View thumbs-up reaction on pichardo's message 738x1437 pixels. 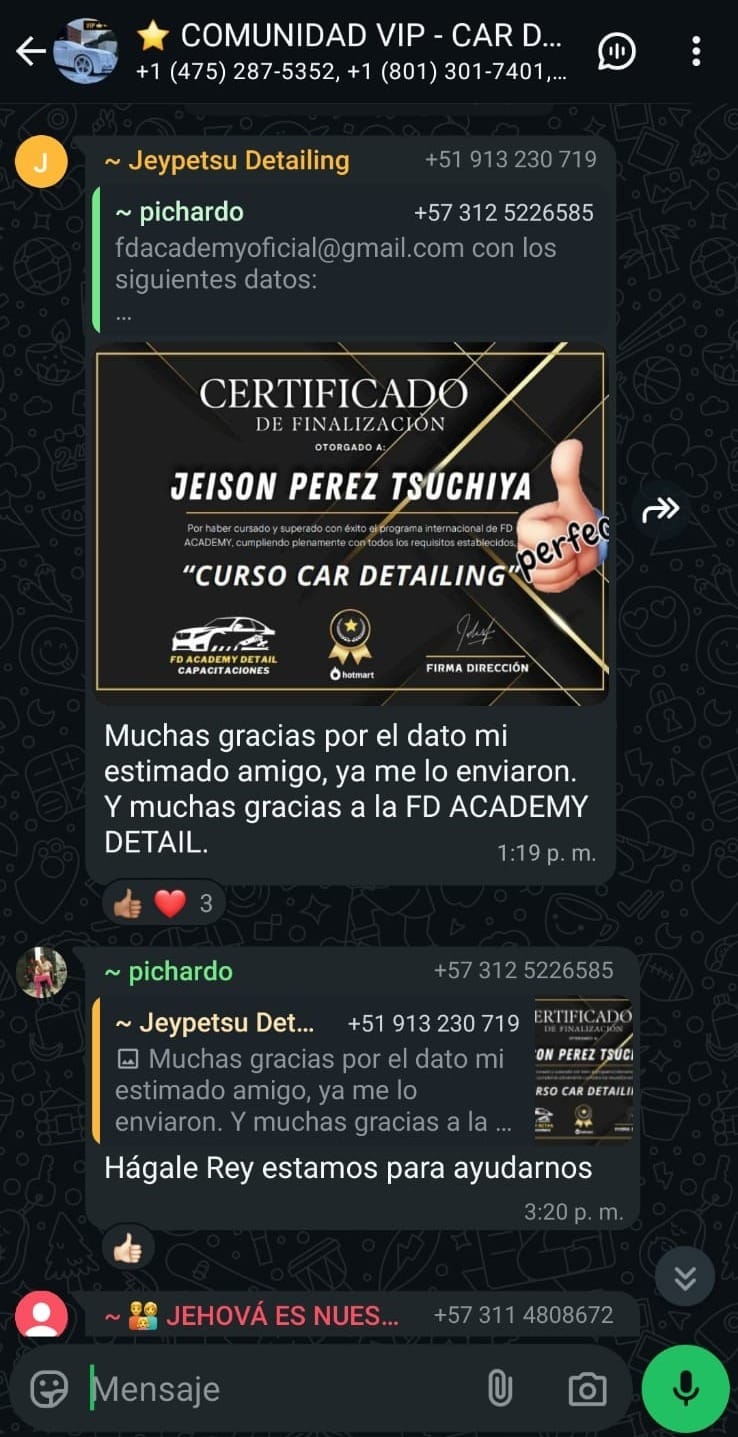pyautogui.click(x=128, y=1248)
